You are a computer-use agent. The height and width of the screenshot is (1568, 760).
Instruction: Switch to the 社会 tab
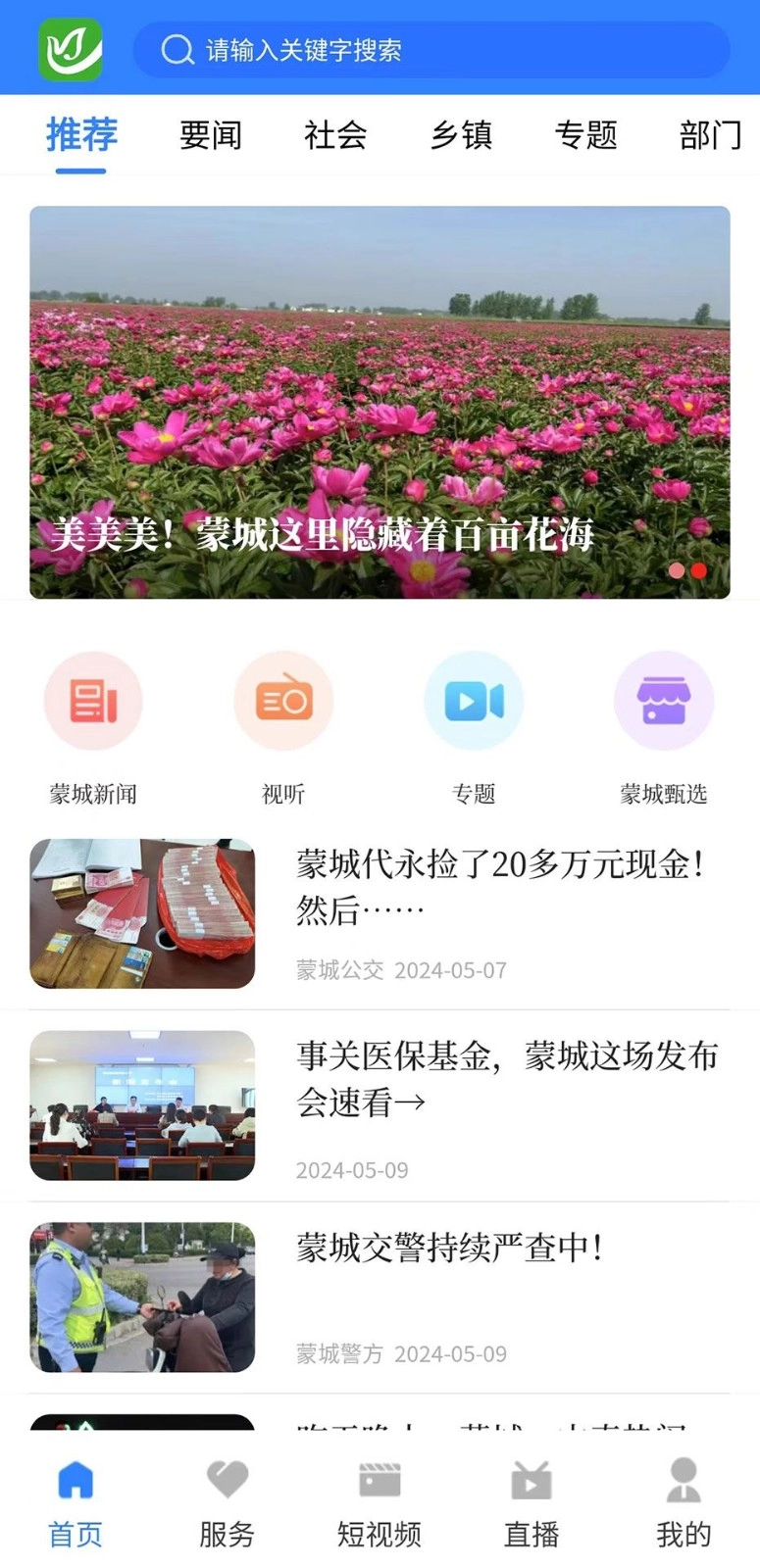(x=334, y=135)
